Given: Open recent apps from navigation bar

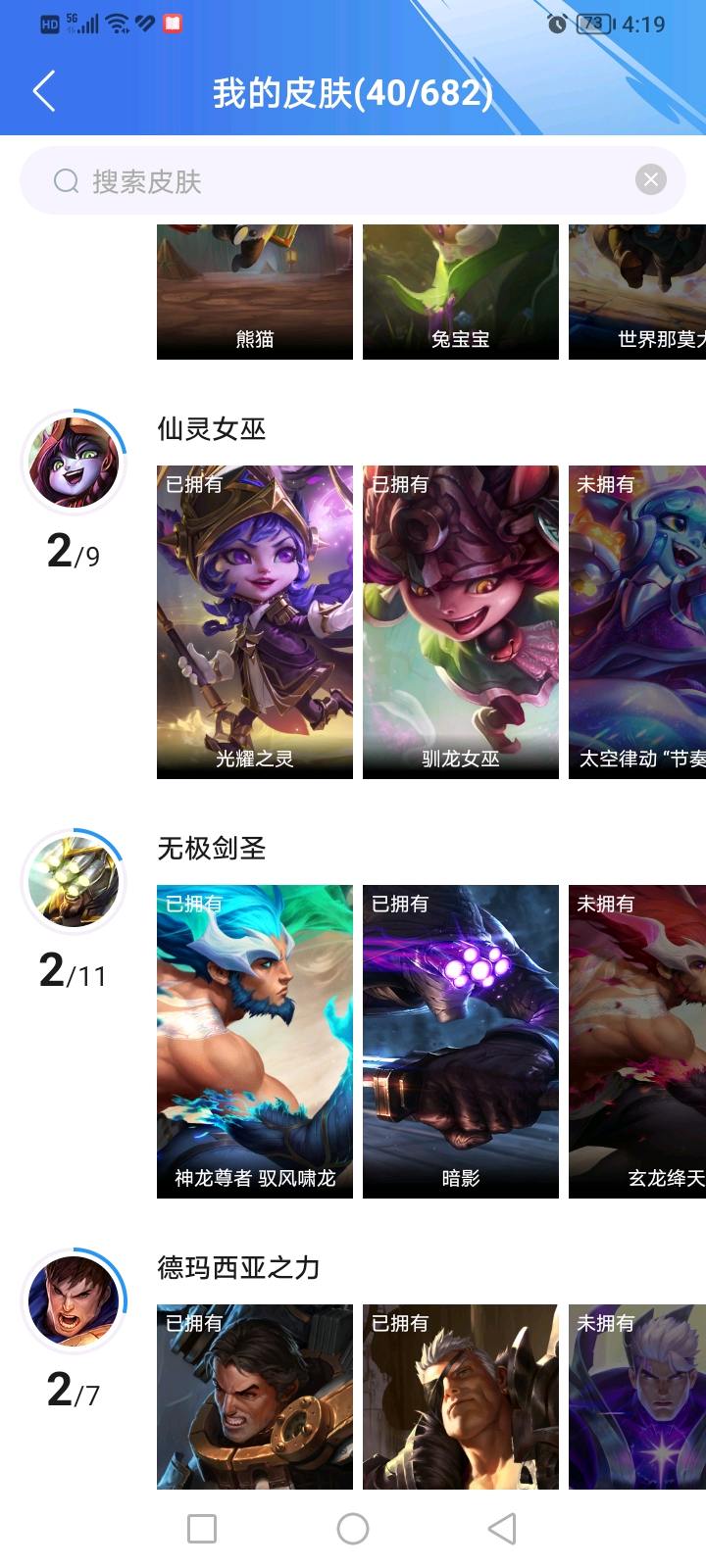Looking at the screenshot, I should (202, 1528).
